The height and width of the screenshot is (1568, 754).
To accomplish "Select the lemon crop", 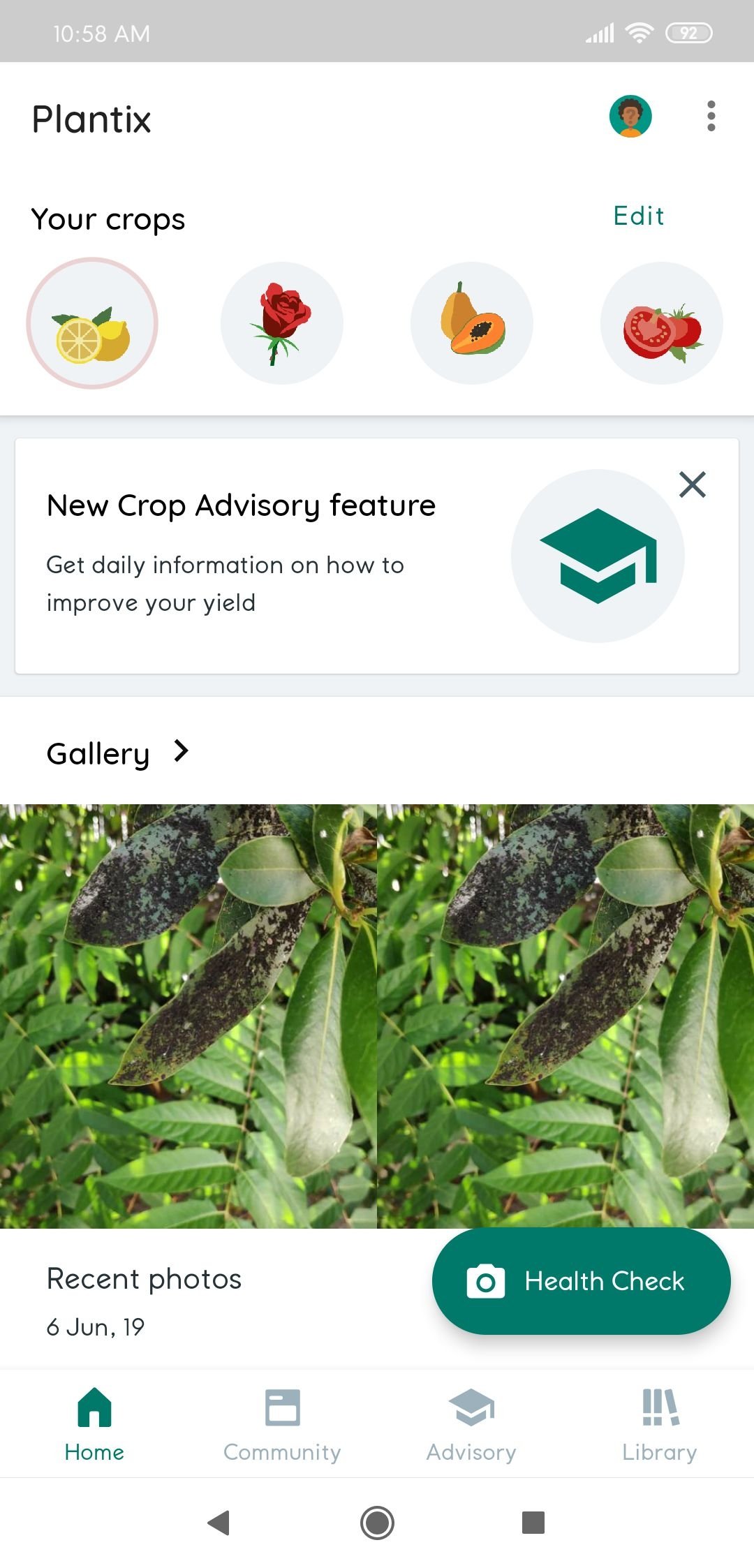I will tap(92, 323).
